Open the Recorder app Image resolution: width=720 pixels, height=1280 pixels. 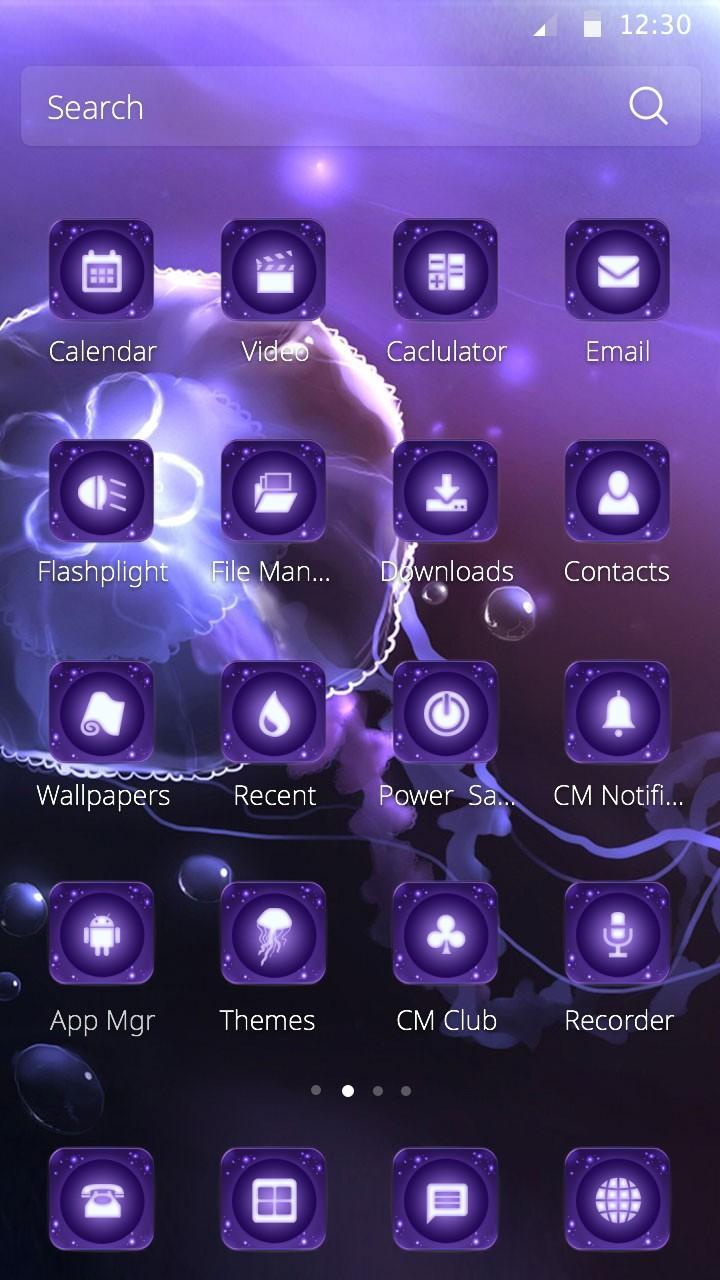coord(617,934)
